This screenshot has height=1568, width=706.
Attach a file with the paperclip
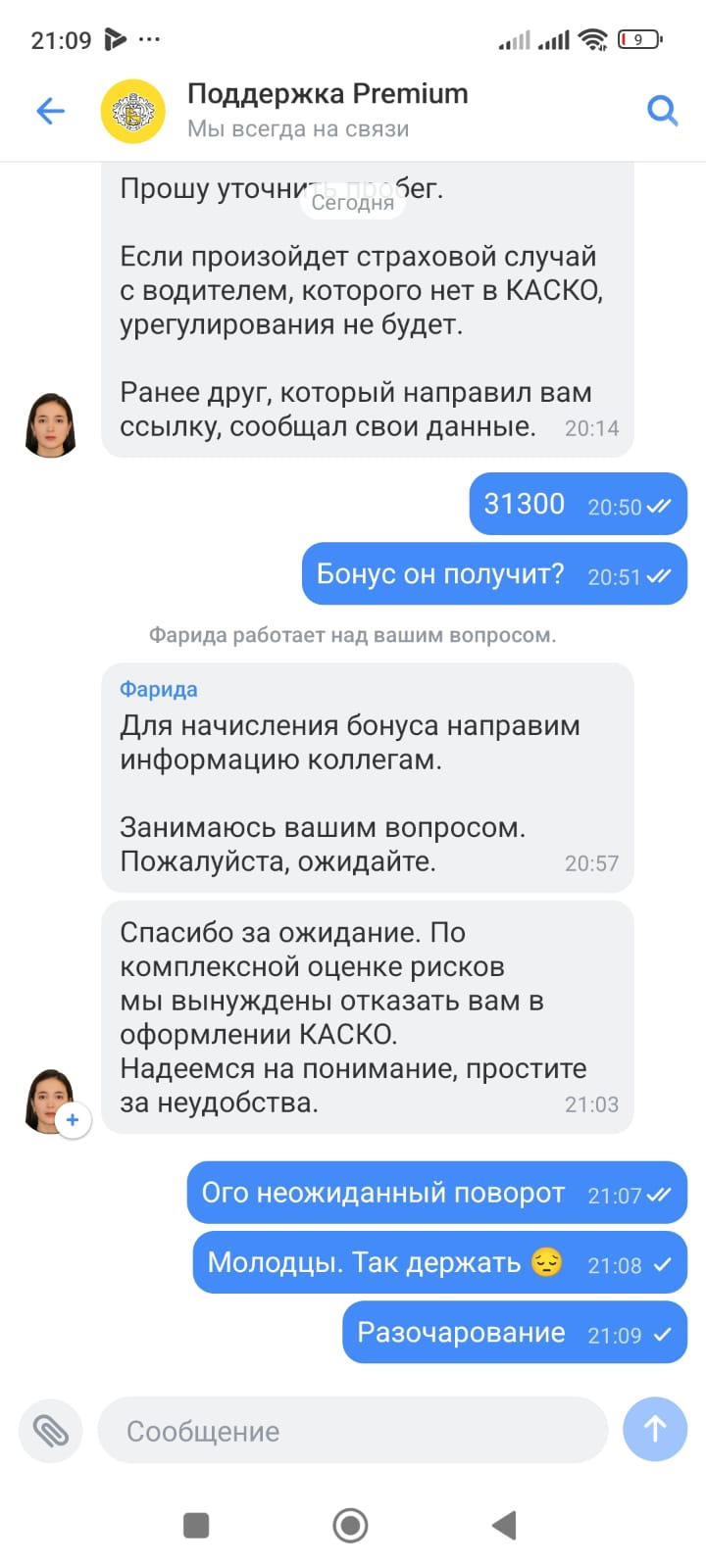(x=51, y=1431)
